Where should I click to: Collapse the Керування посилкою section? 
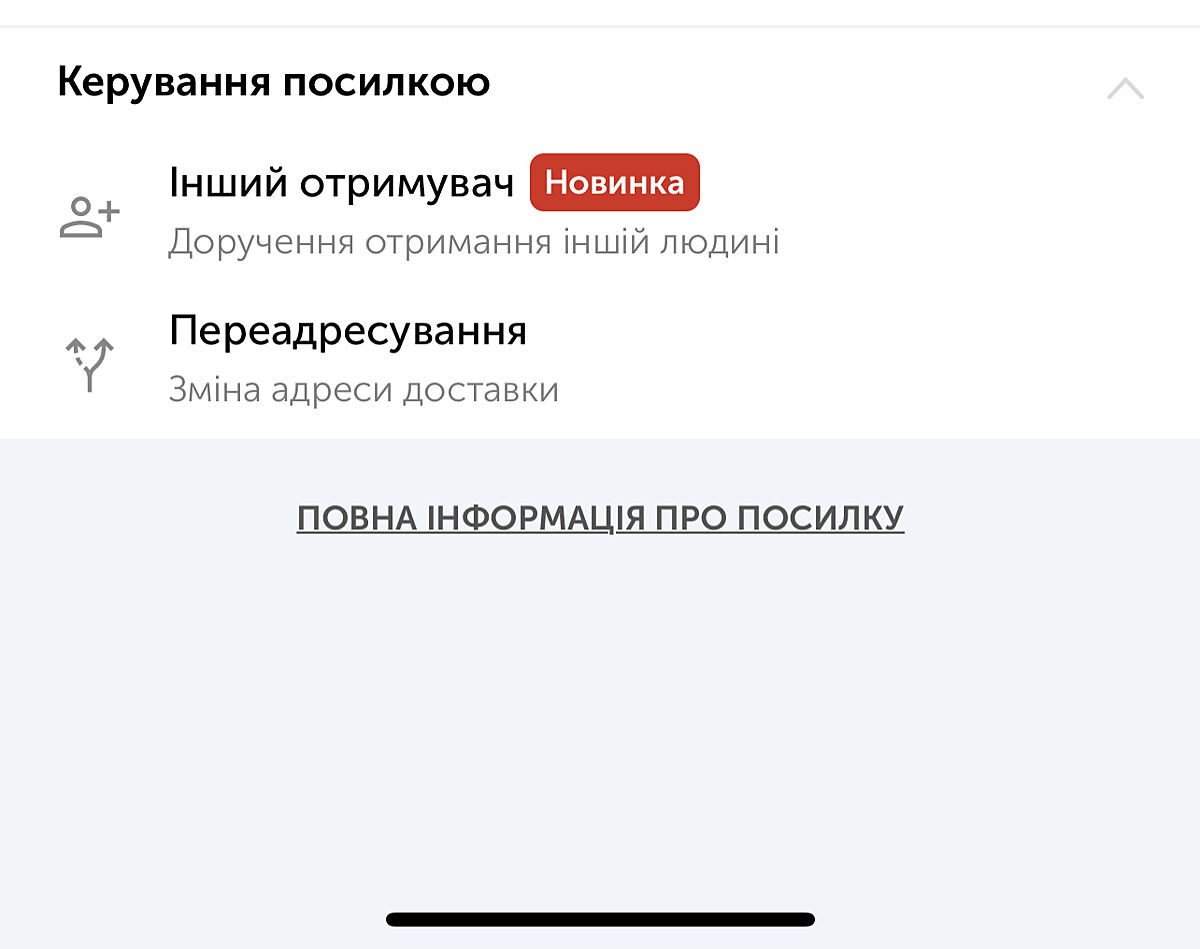coord(1125,88)
